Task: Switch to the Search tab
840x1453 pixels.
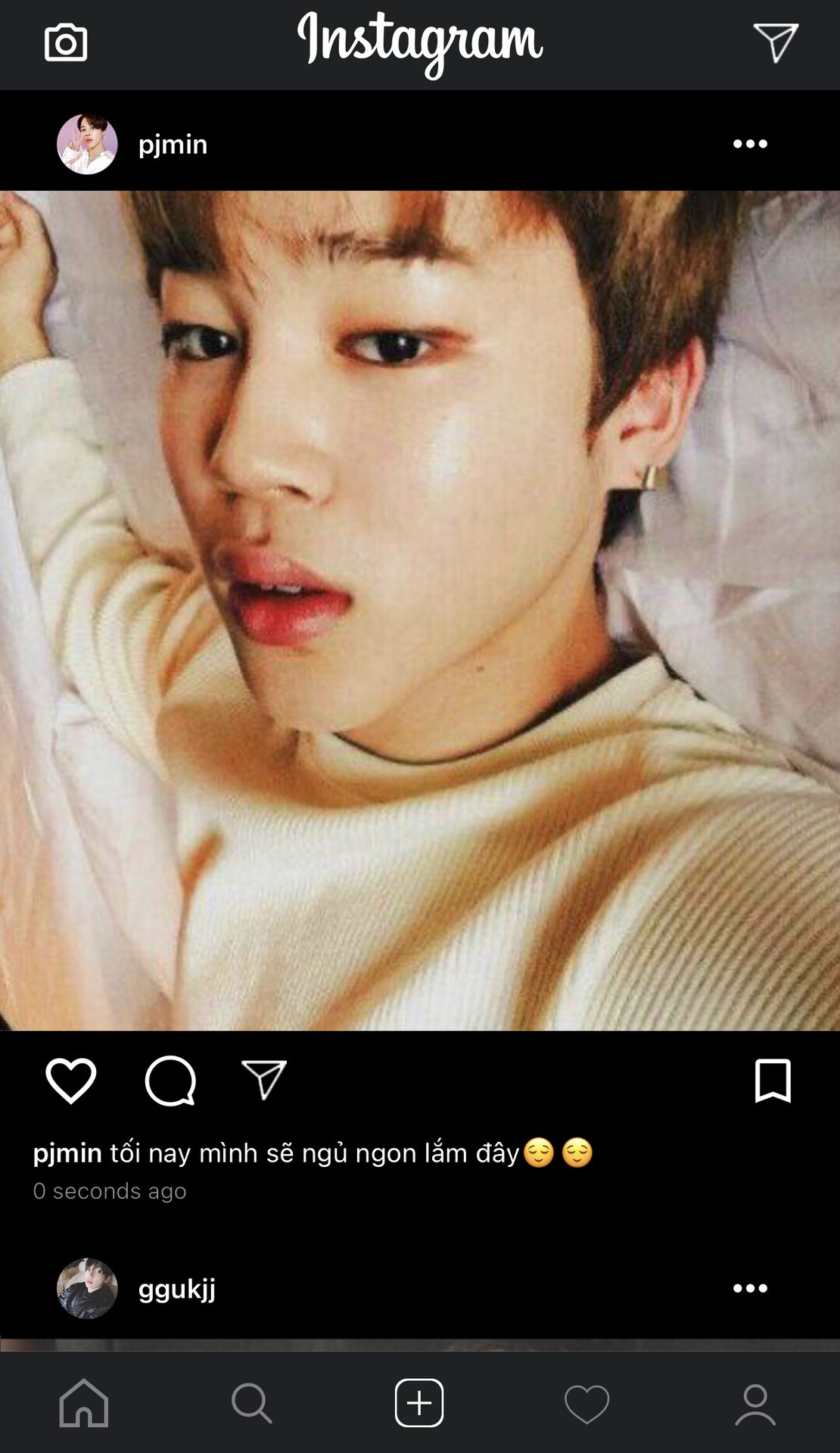Action: [251, 1403]
